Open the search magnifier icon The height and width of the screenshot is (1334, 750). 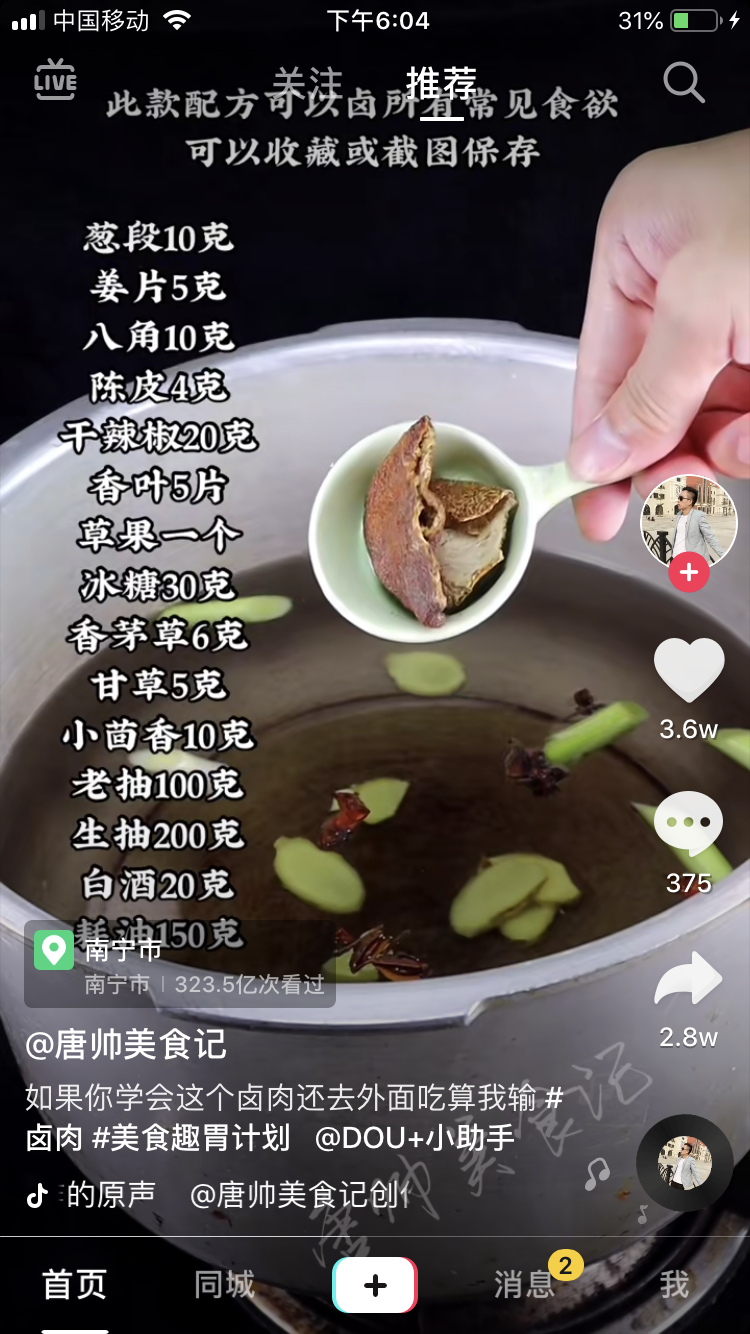684,82
